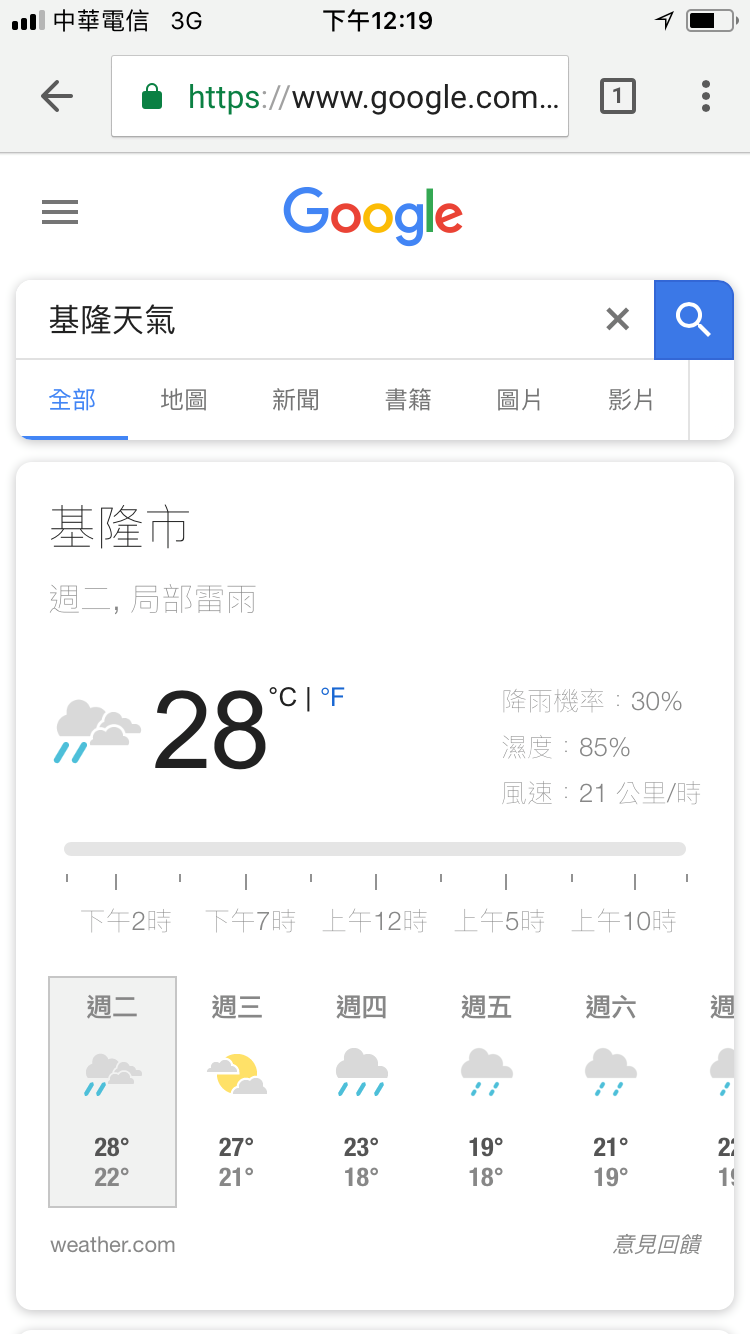750x1334 pixels.
Task: Select the 週三 forecast day
Action: coord(237,1092)
